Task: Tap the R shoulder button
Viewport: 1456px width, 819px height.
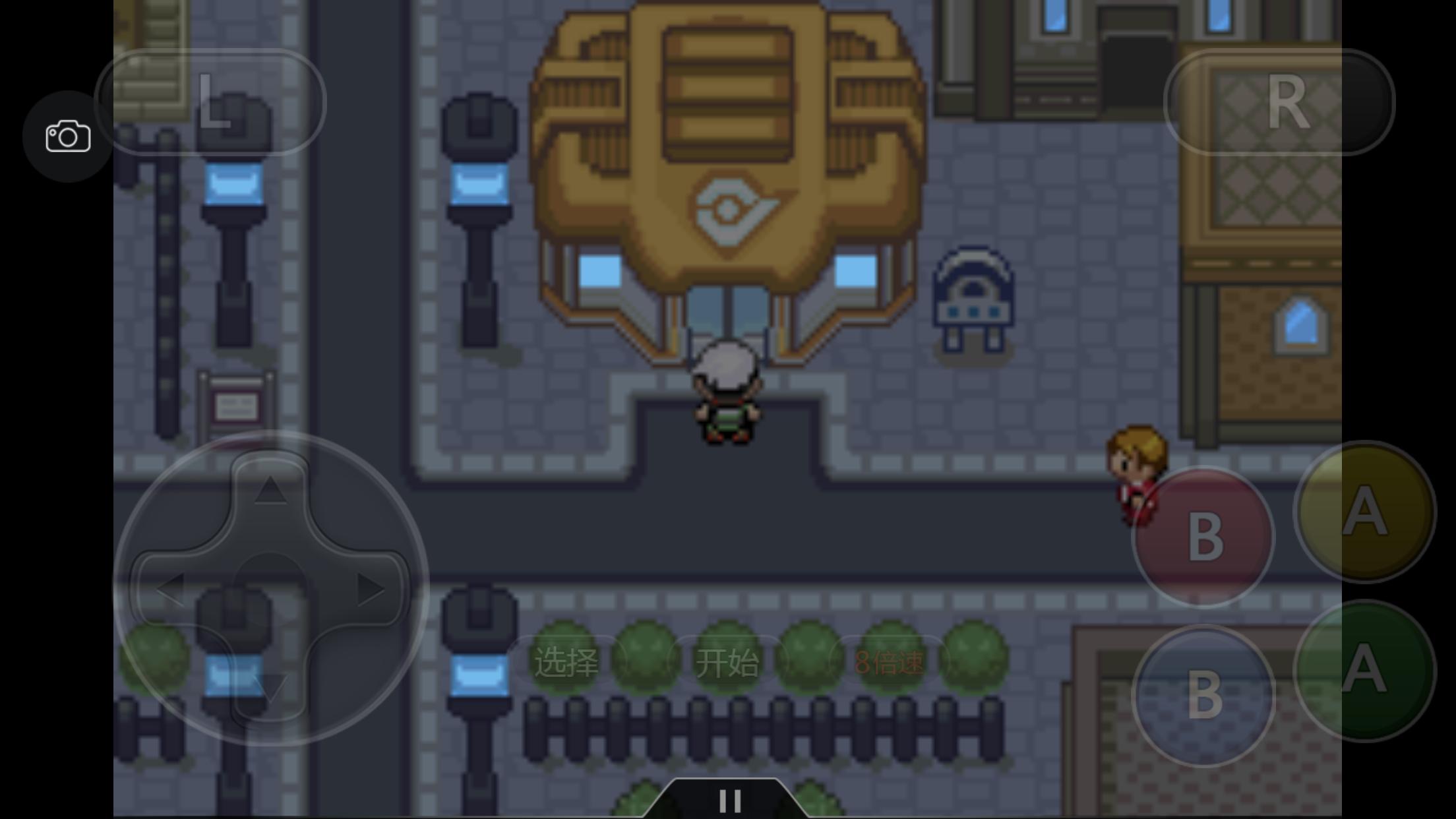Action: click(x=1279, y=102)
